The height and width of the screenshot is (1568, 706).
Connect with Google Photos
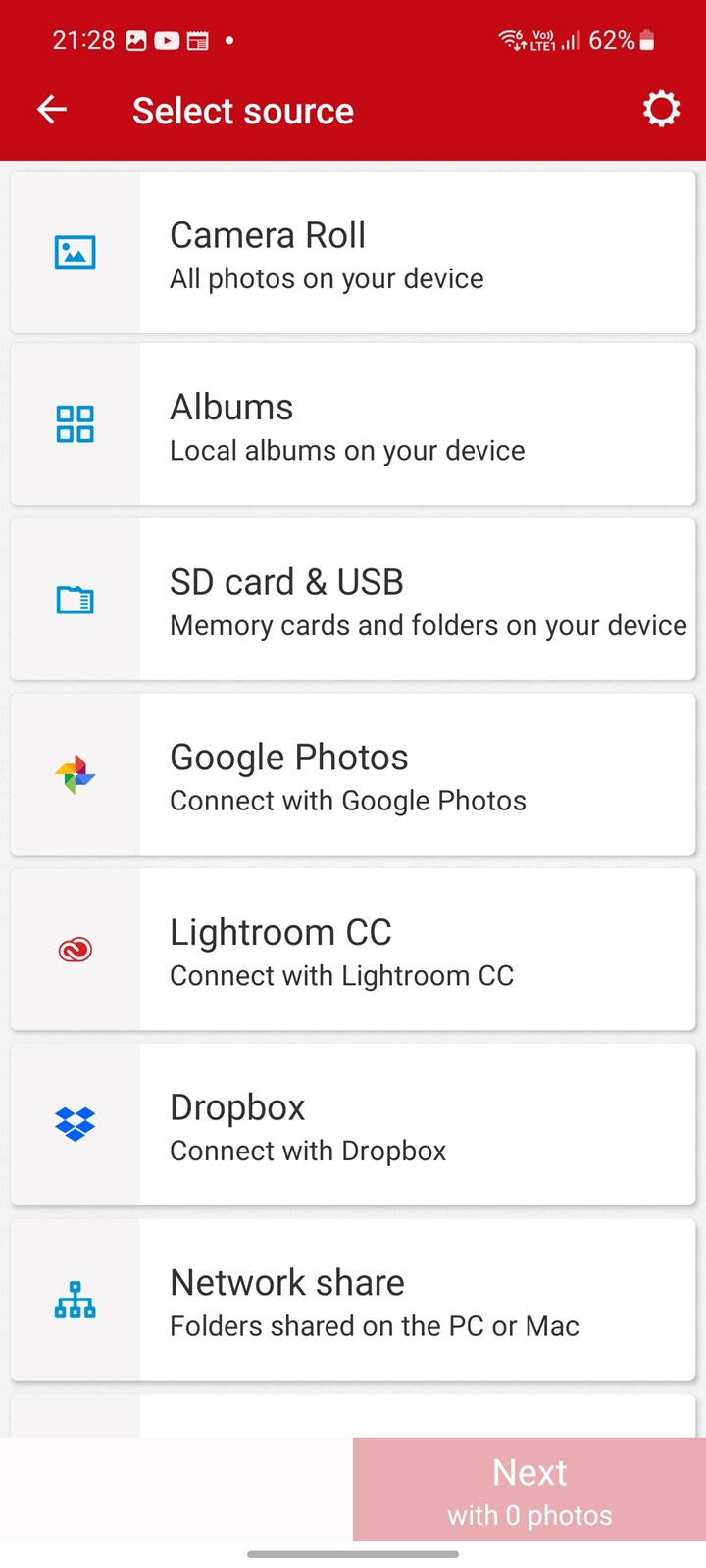click(x=353, y=774)
